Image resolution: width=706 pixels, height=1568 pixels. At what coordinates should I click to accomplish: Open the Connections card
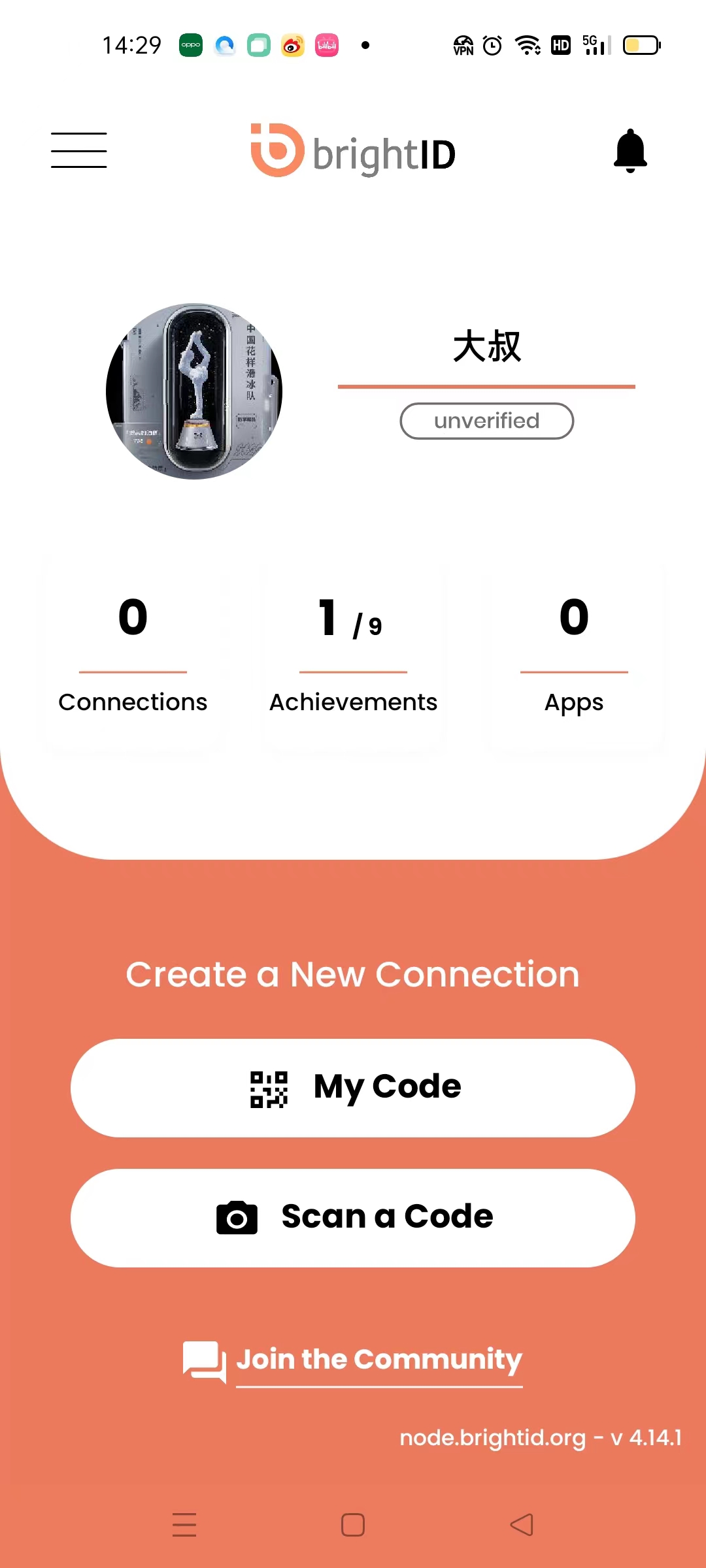(133, 655)
